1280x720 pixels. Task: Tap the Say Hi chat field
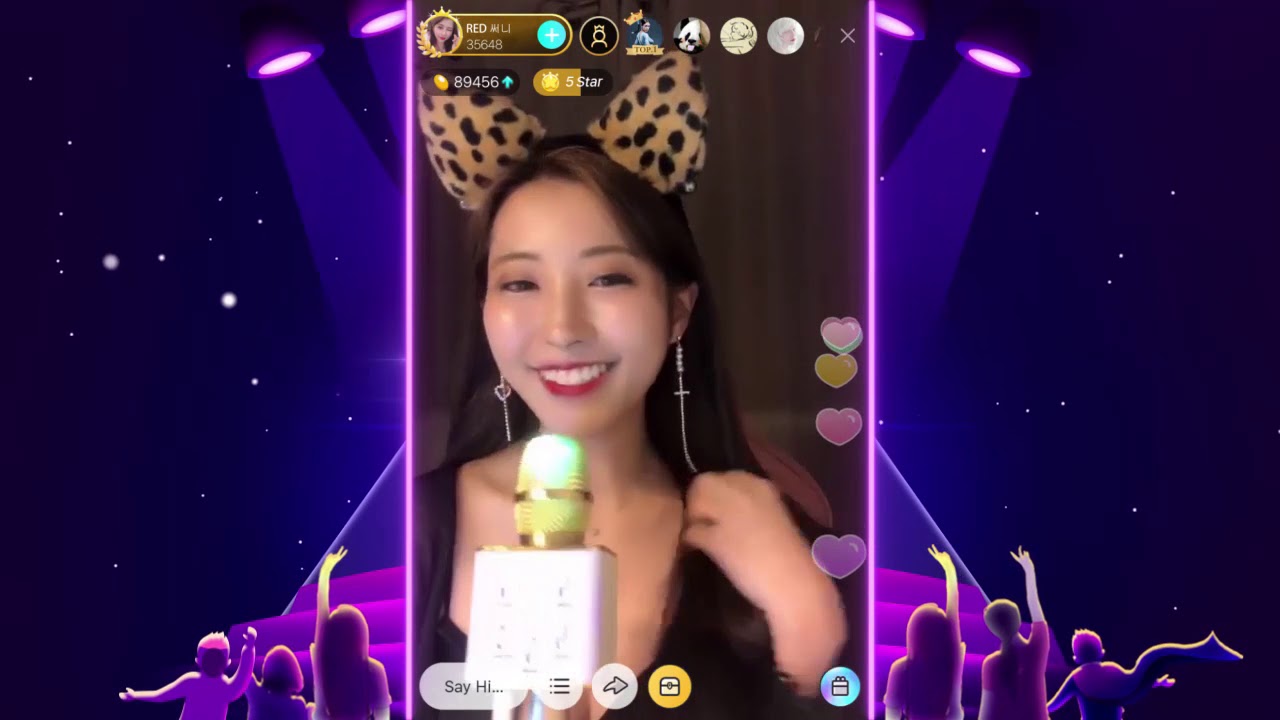473,687
